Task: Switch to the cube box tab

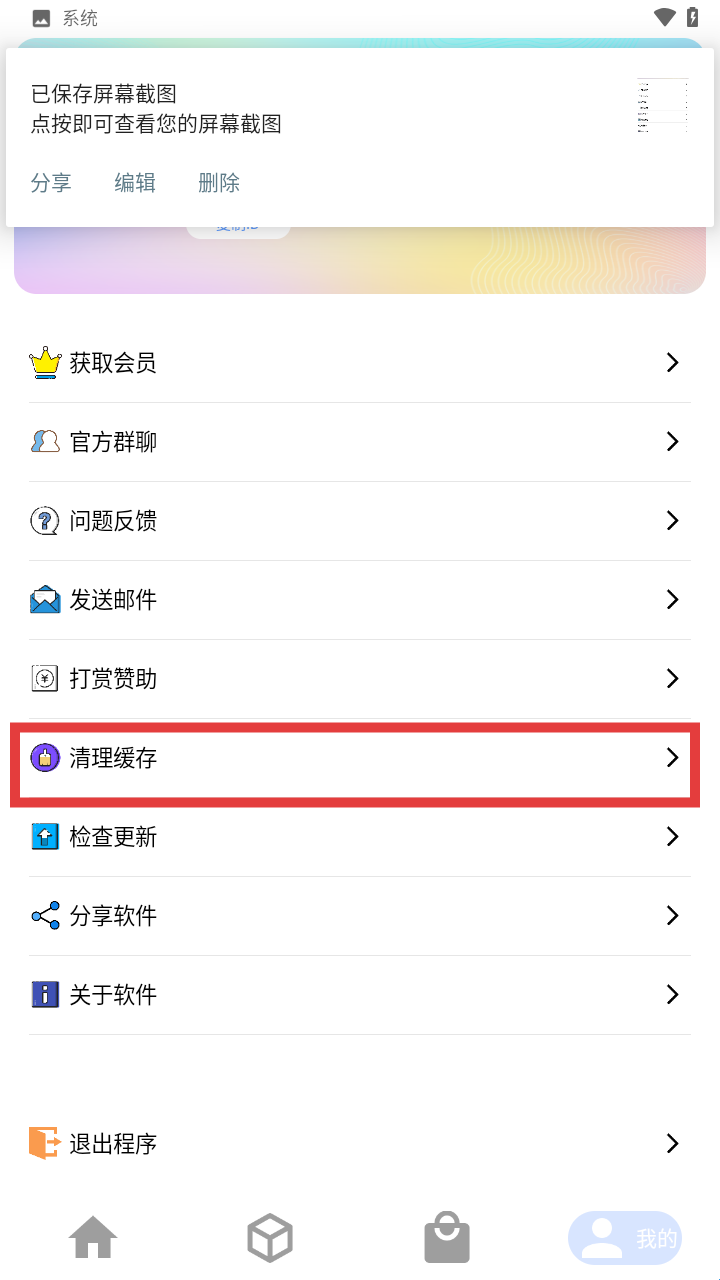Action: (x=270, y=1240)
